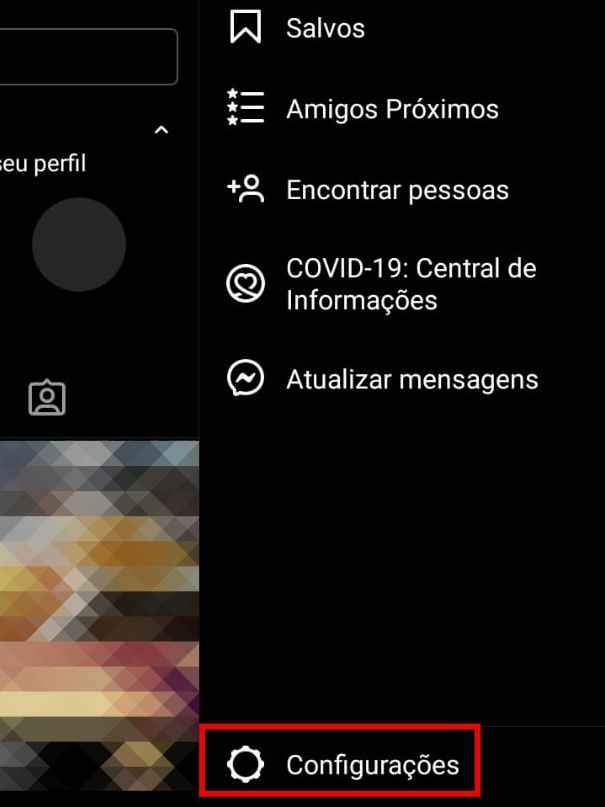Select Atualizar mensagens

point(411,380)
